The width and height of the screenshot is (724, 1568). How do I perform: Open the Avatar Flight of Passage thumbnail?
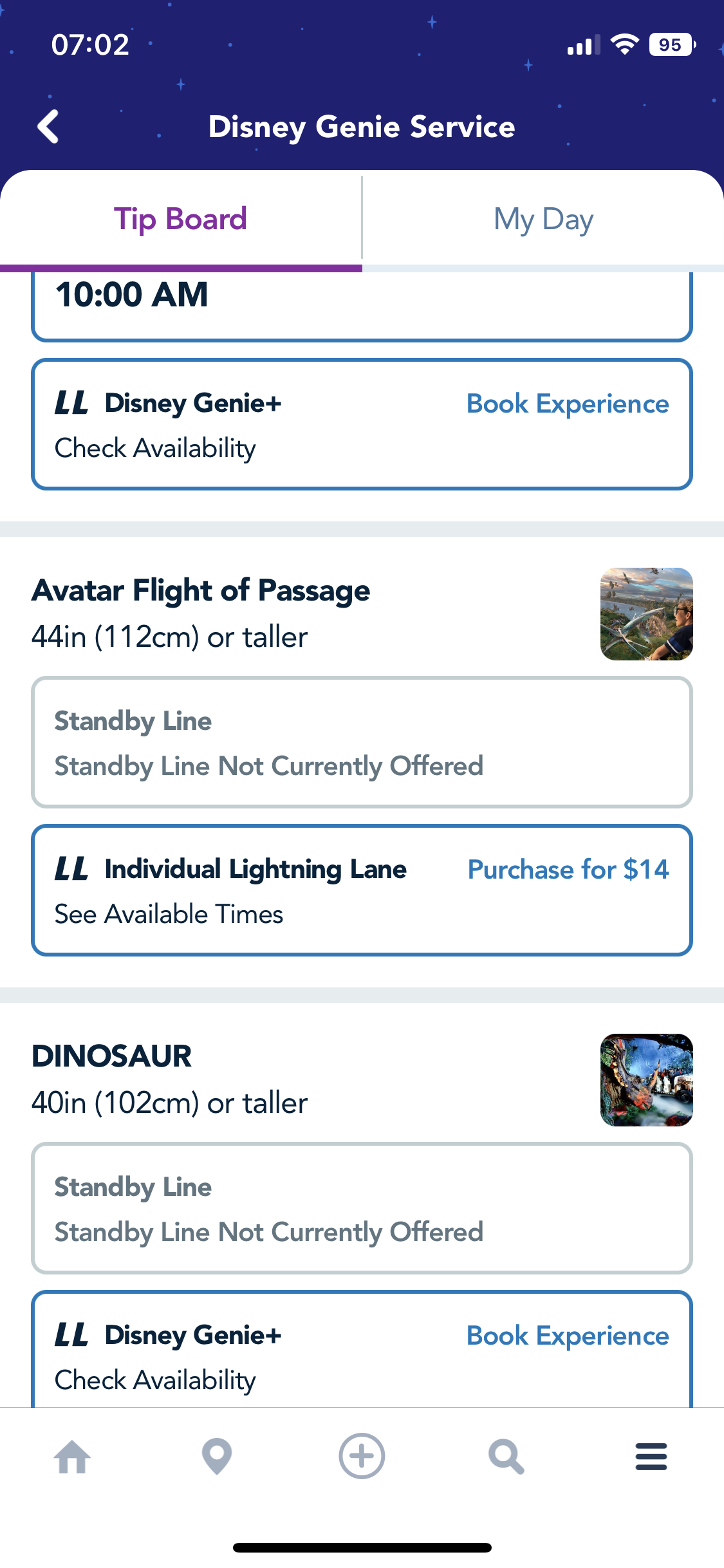tap(646, 614)
